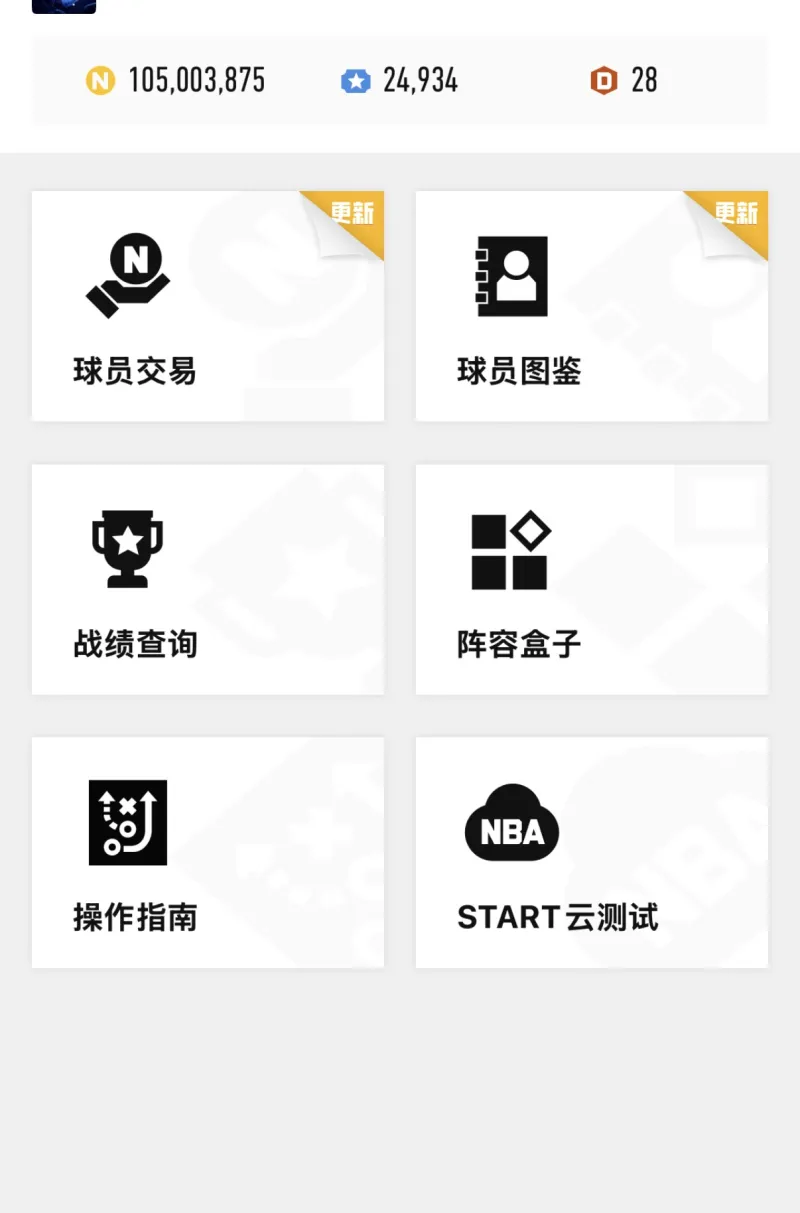
Task: Click the blue star currency icon
Action: (x=356, y=80)
